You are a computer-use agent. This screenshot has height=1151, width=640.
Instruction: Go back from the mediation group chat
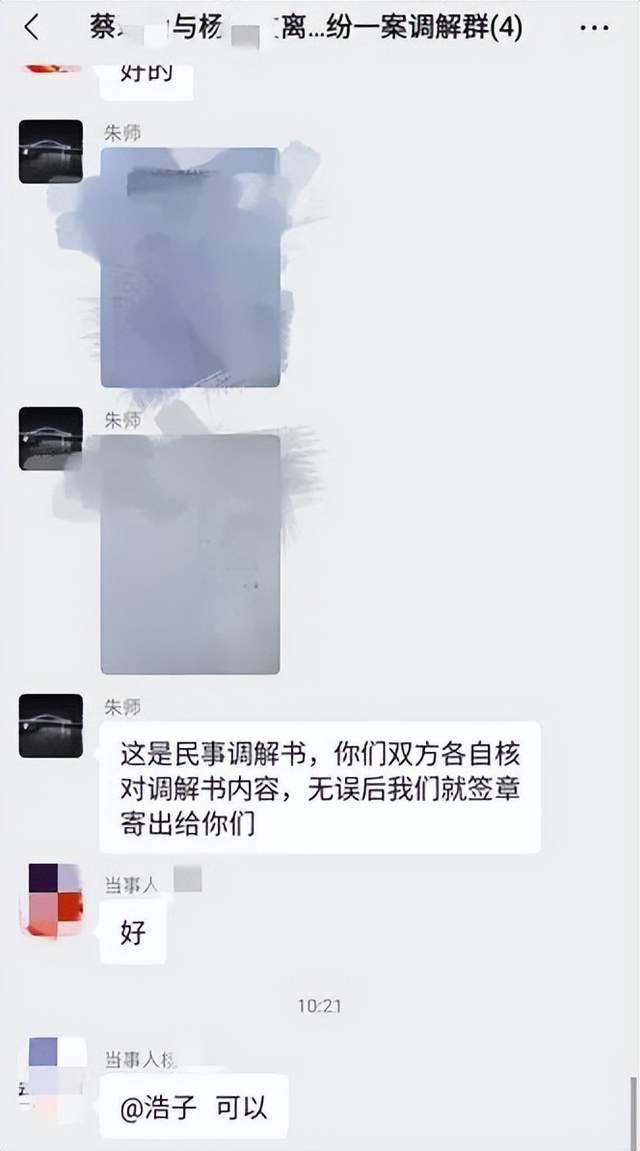(x=31, y=27)
